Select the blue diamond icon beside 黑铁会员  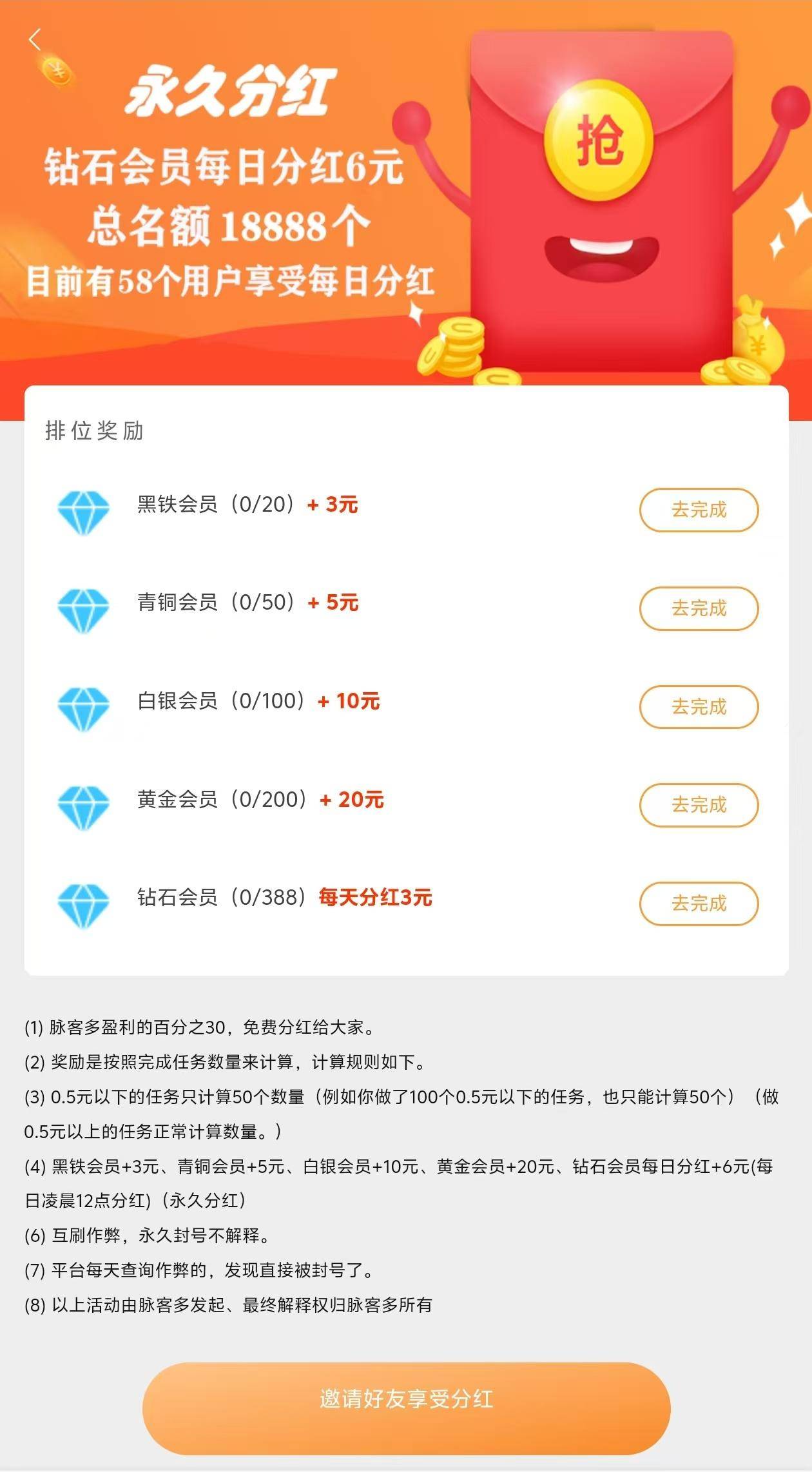[x=83, y=508]
